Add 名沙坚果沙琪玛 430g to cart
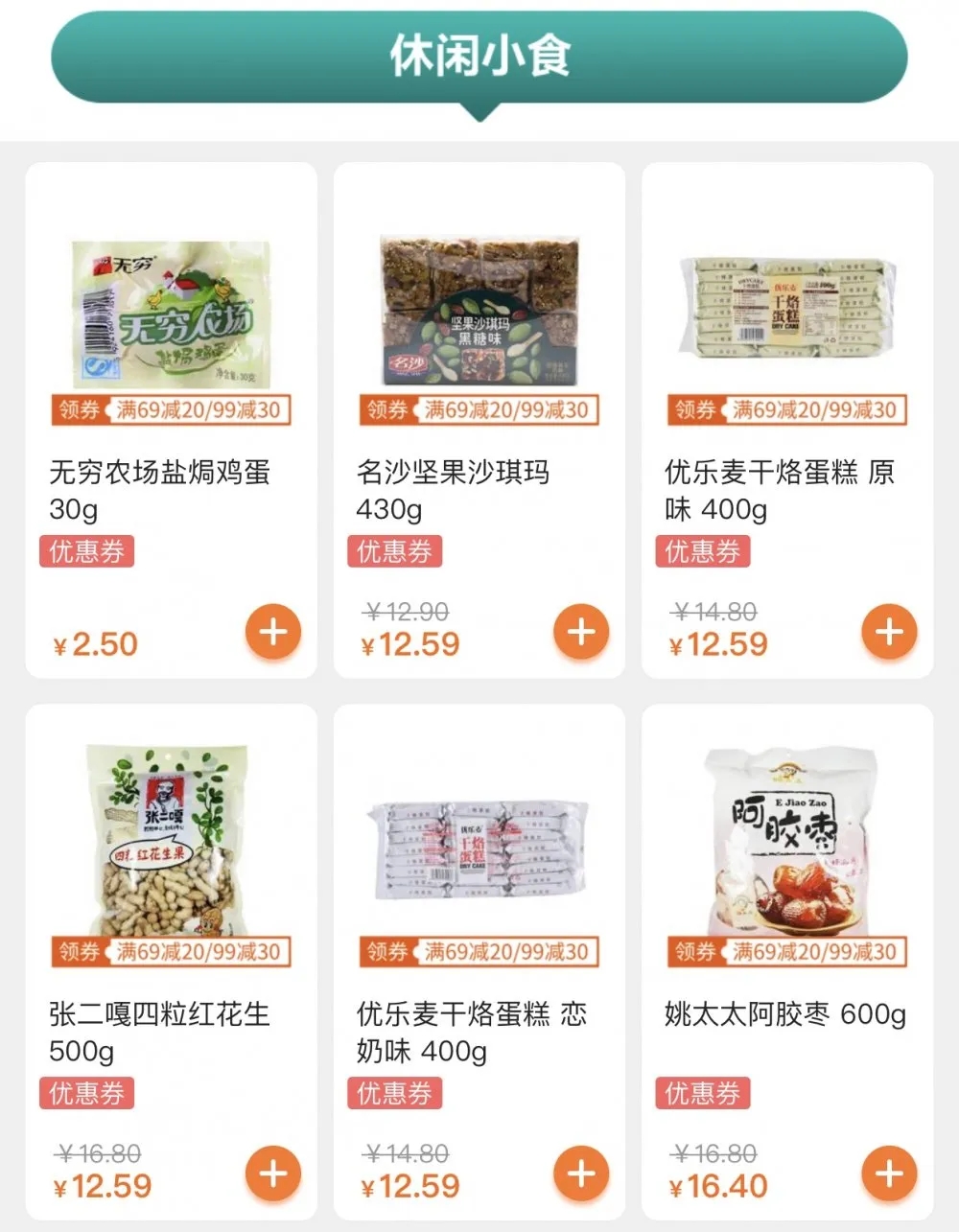Screen dimensions: 959x1232 [581, 632]
